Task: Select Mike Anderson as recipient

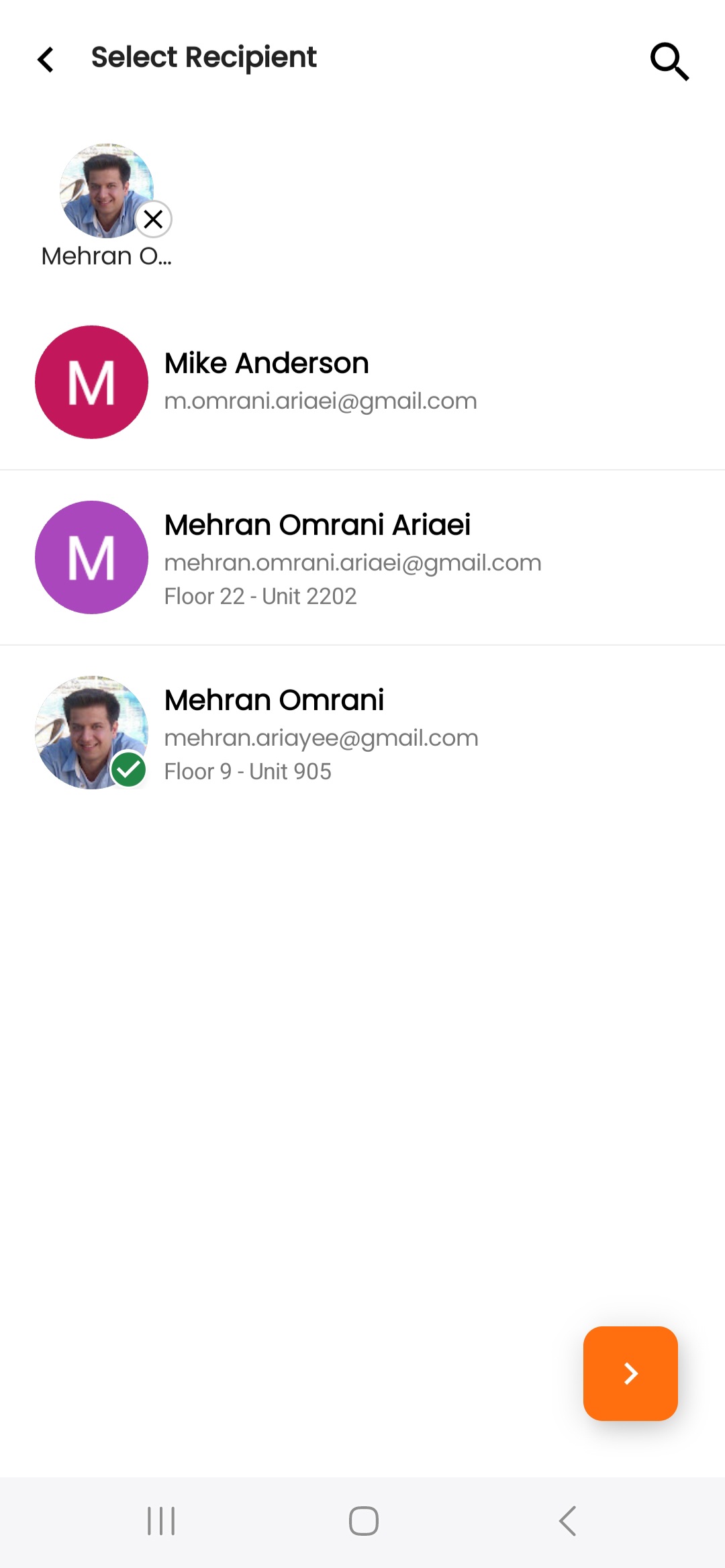Action: click(x=362, y=383)
